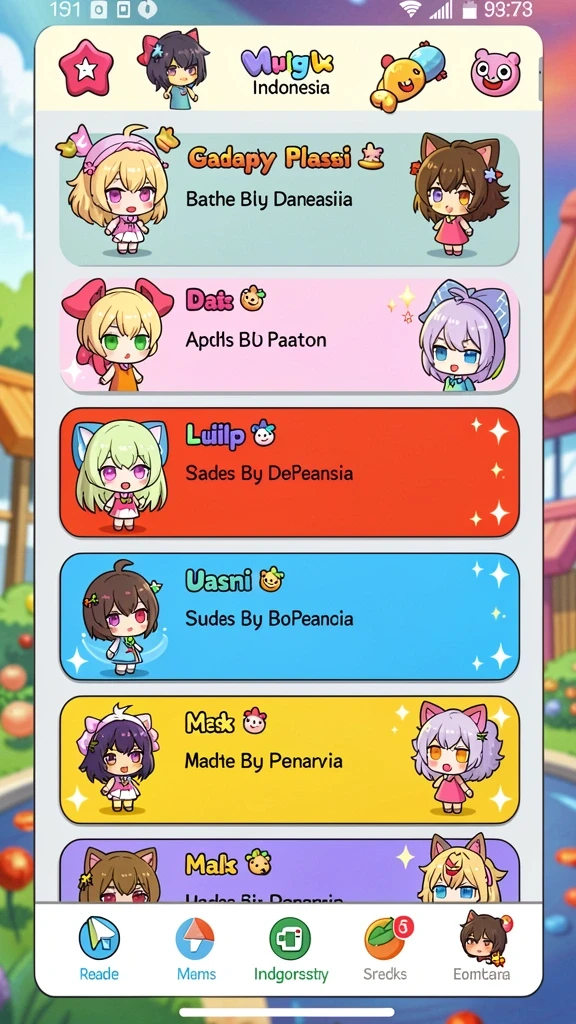This screenshot has height=1024, width=576.
Task: Go to the Mams tab
Action: [x=196, y=948]
